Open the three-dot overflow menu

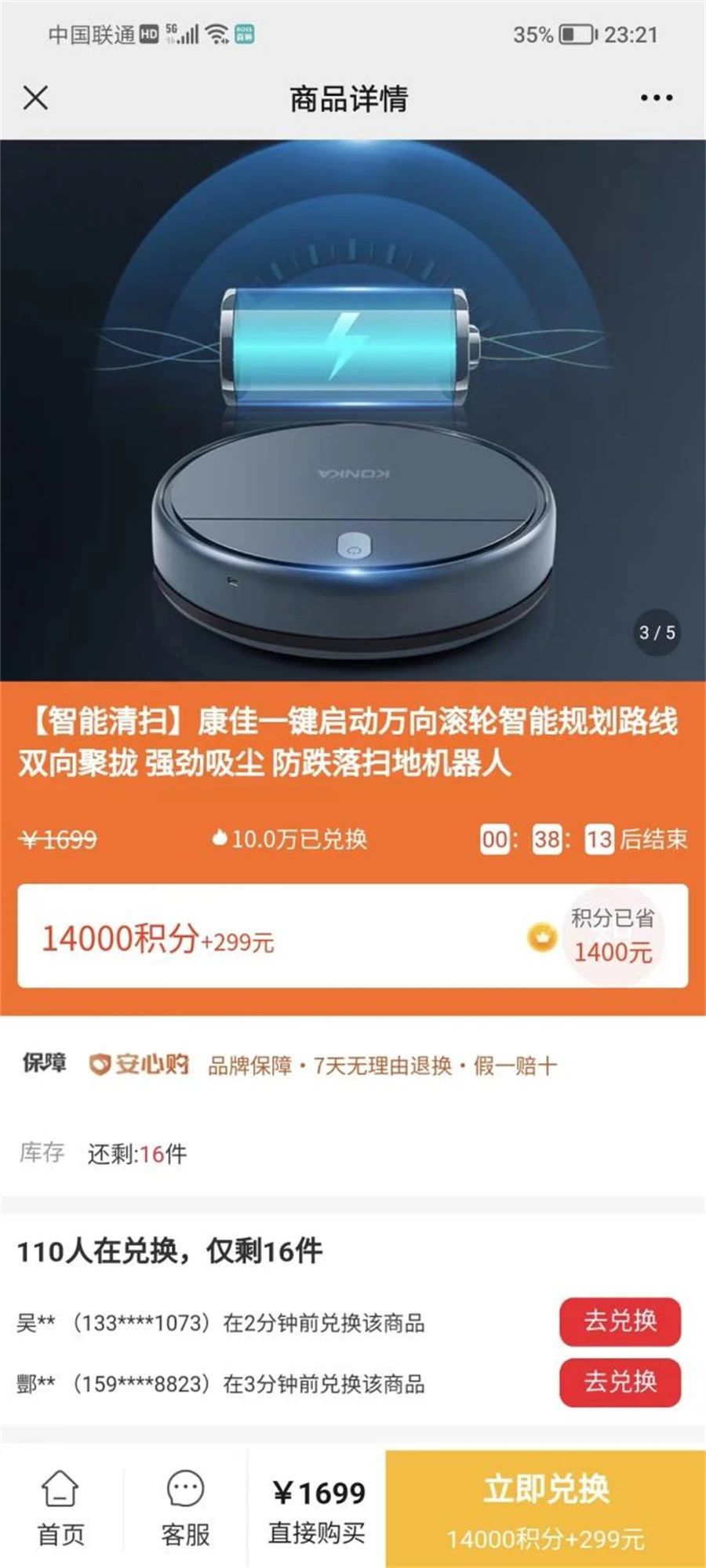656,98
